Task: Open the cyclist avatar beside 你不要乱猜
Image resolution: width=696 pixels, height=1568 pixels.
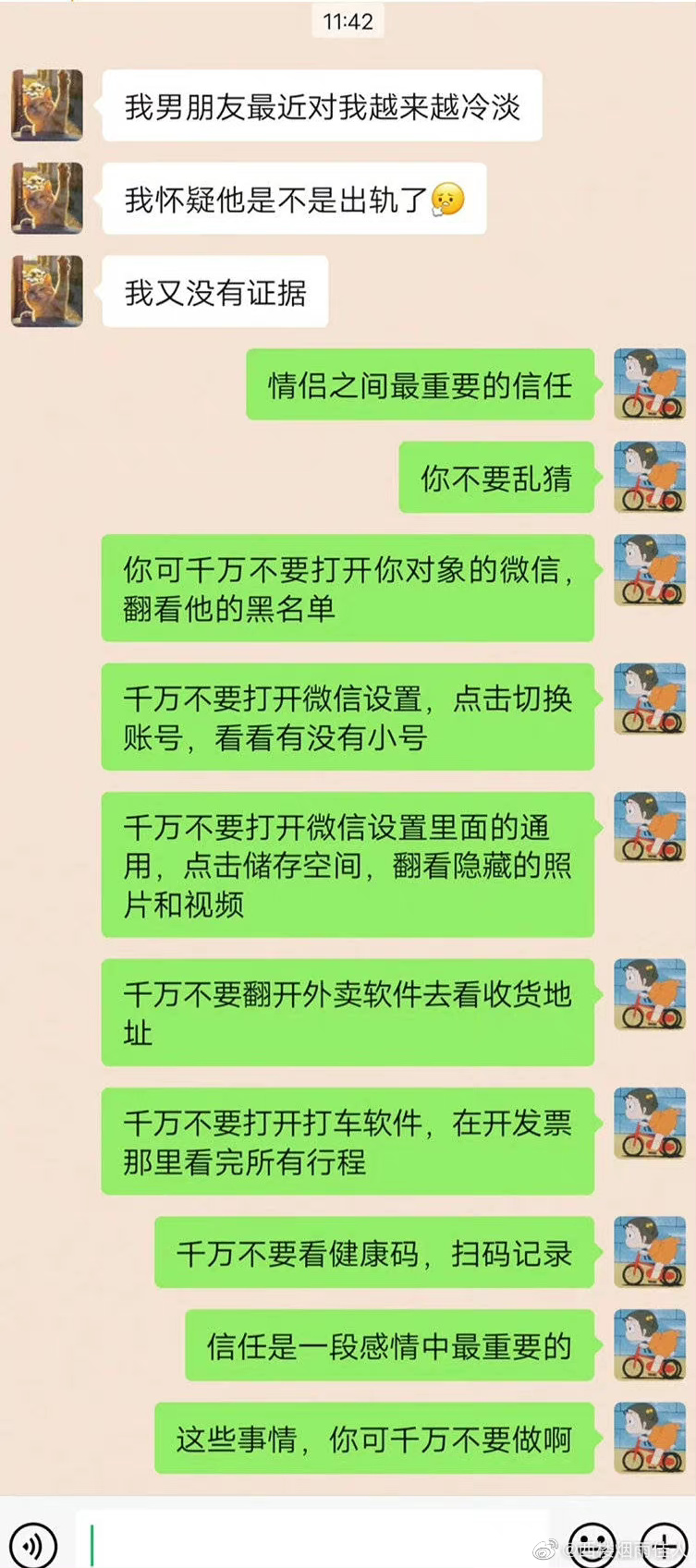Action: coord(650,477)
